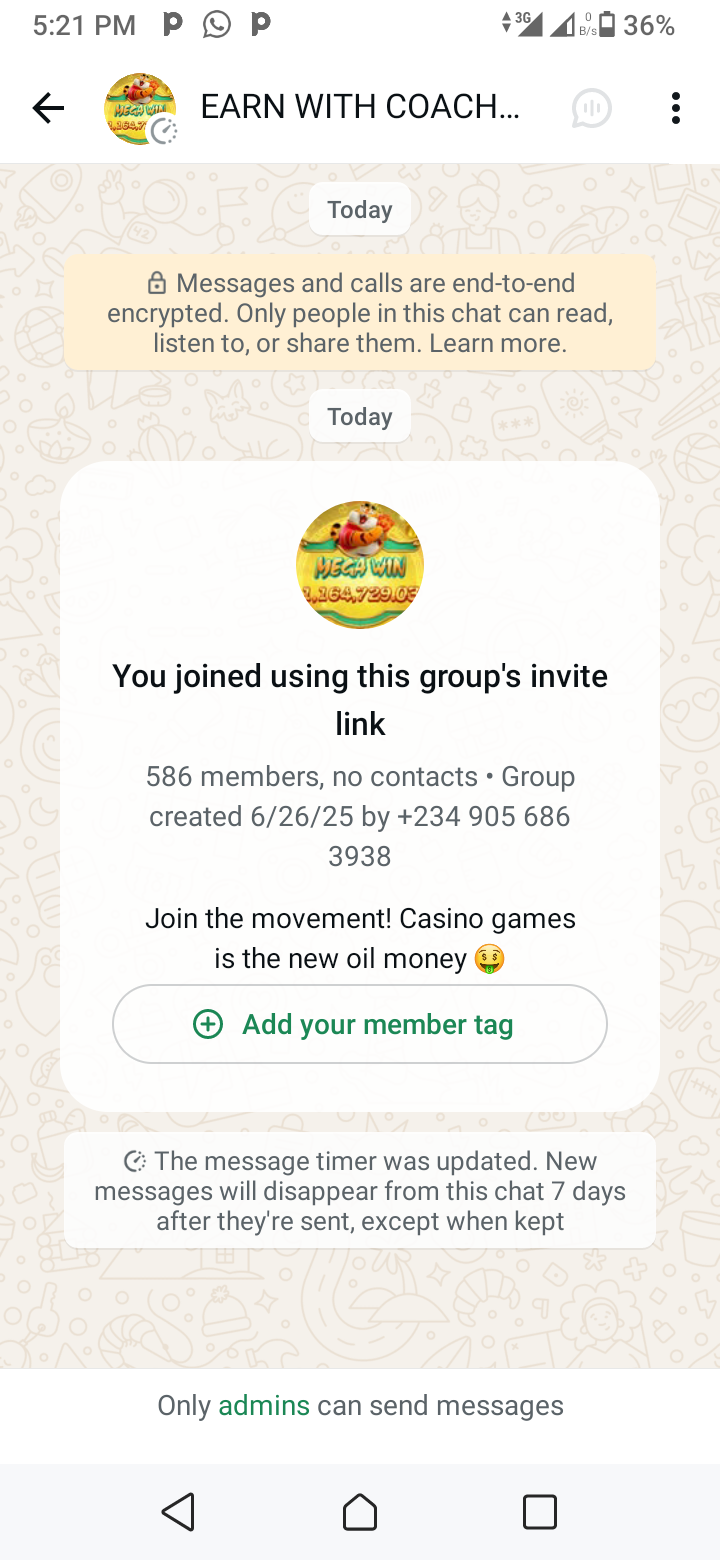Open the EARN WITH COACH group info
Image resolution: width=720 pixels, height=1560 pixels.
click(x=360, y=107)
